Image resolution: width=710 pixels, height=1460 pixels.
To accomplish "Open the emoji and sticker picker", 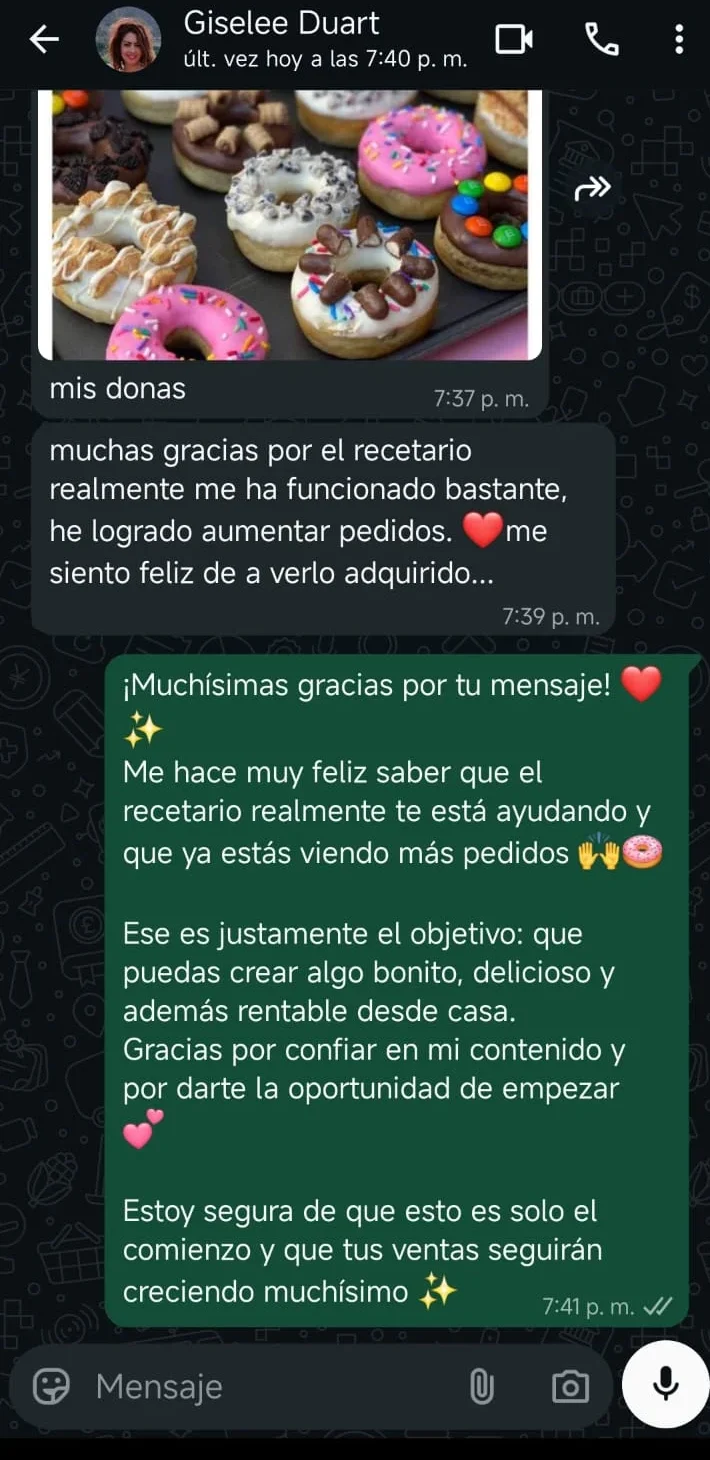I will click(51, 1386).
